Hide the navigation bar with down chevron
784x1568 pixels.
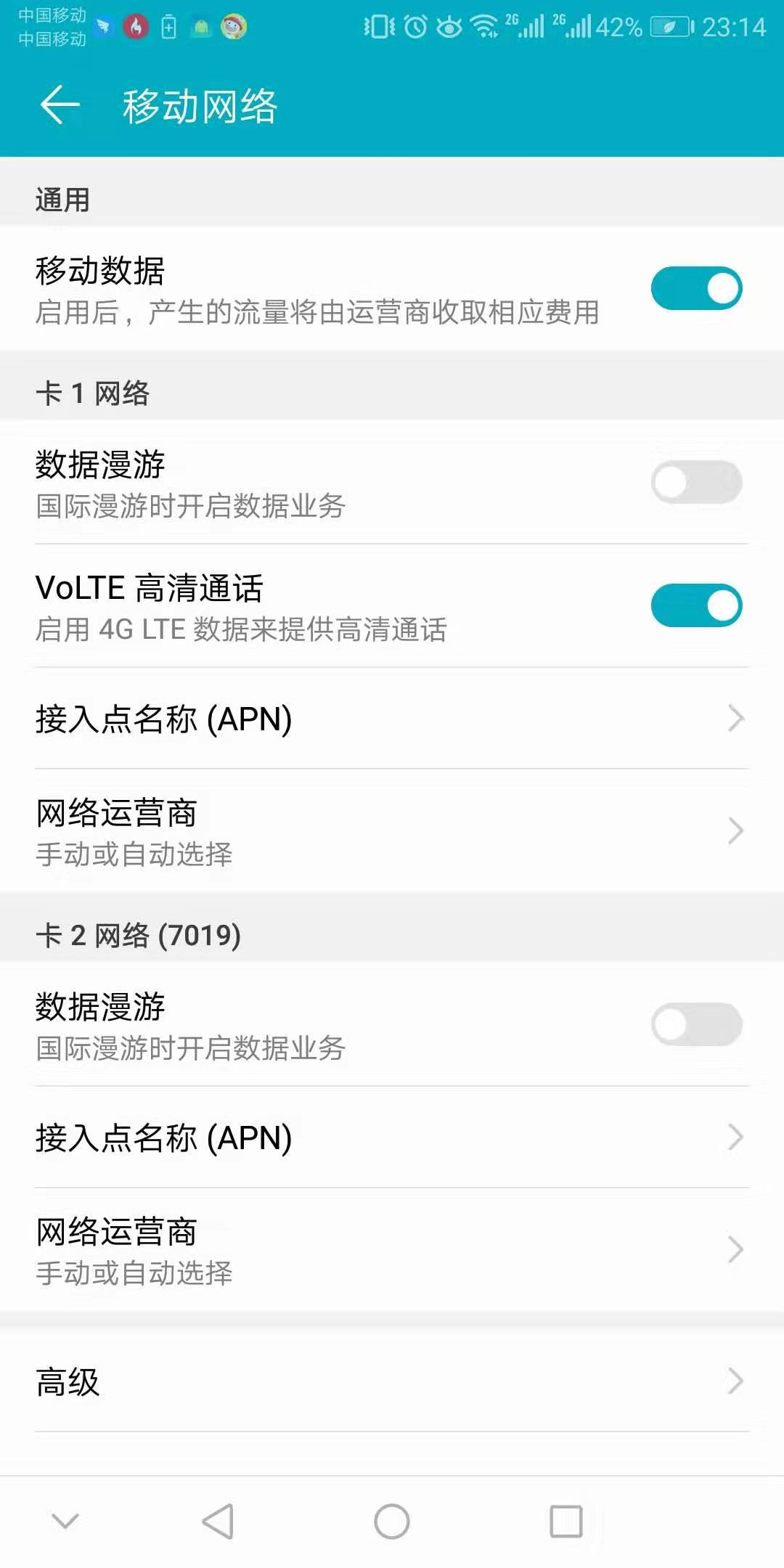[65, 1521]
